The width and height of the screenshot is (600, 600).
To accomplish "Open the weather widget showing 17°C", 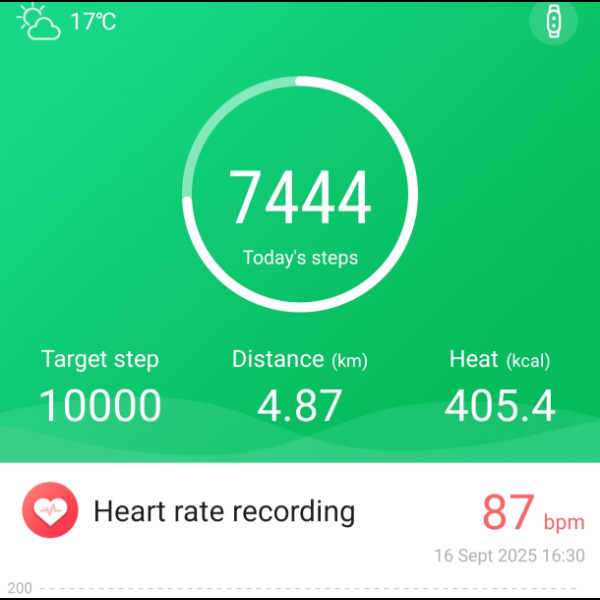I will pos(67,21).
